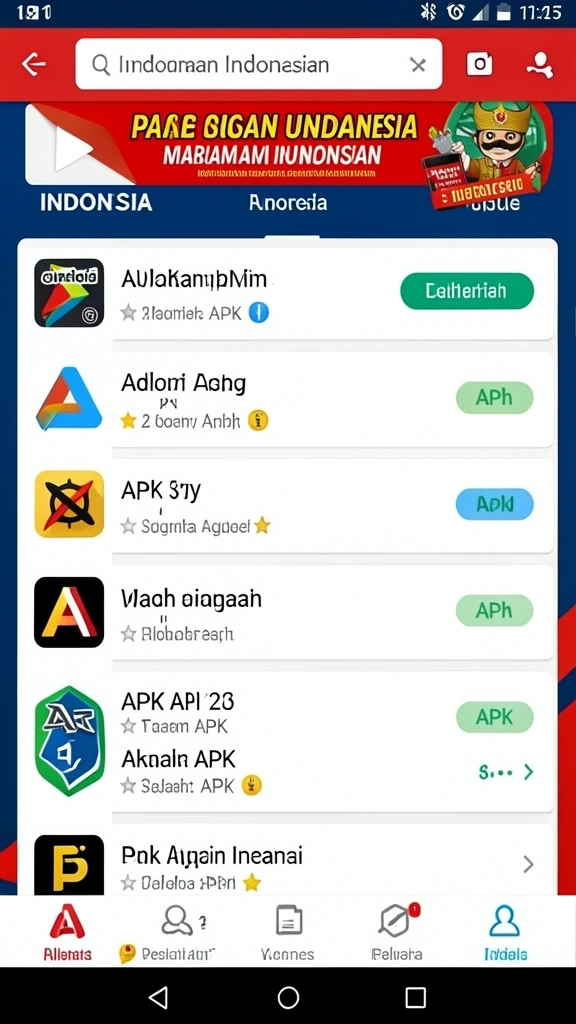576x1024 pixels.
Task: Clear the search field text
Action: pyautogui.click(x=417, y=65)
